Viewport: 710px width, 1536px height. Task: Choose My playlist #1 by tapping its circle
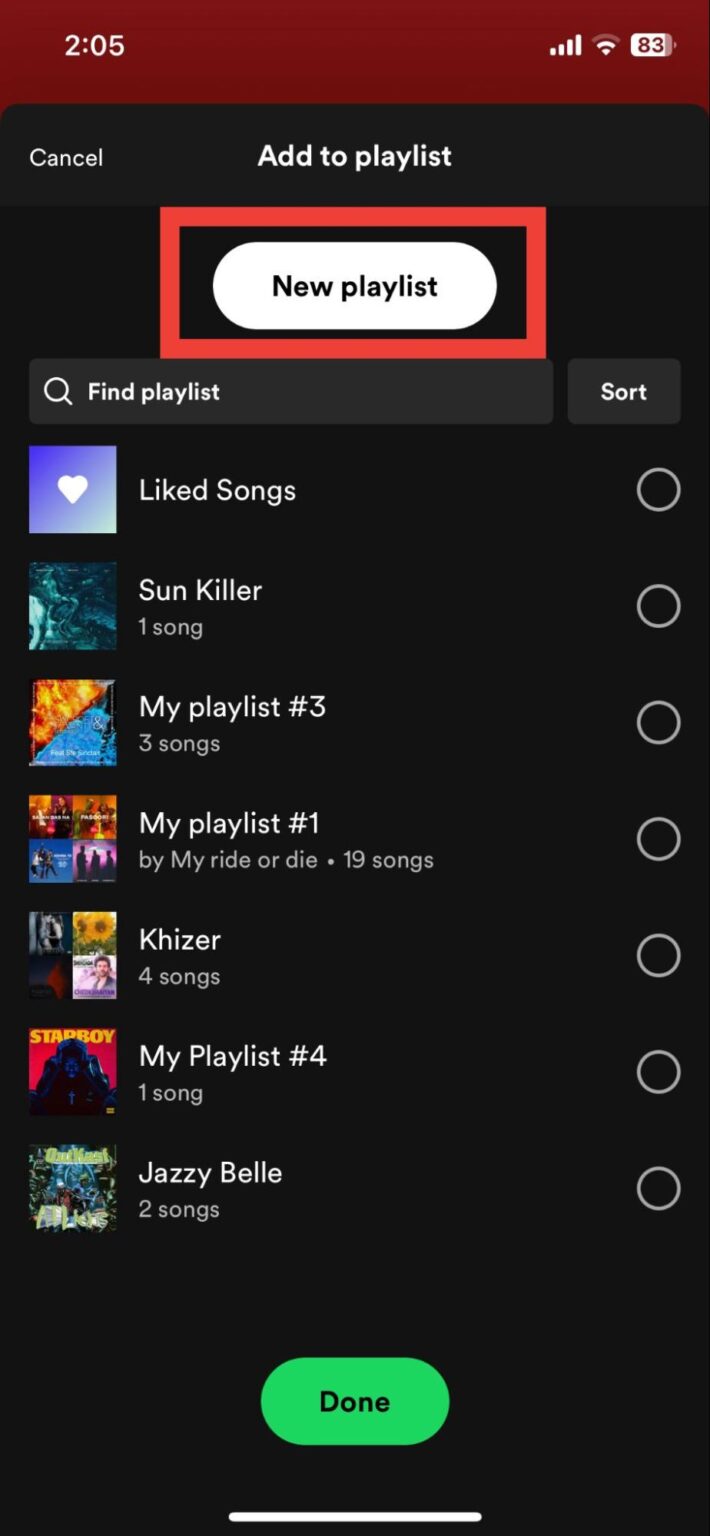point(658,839)
